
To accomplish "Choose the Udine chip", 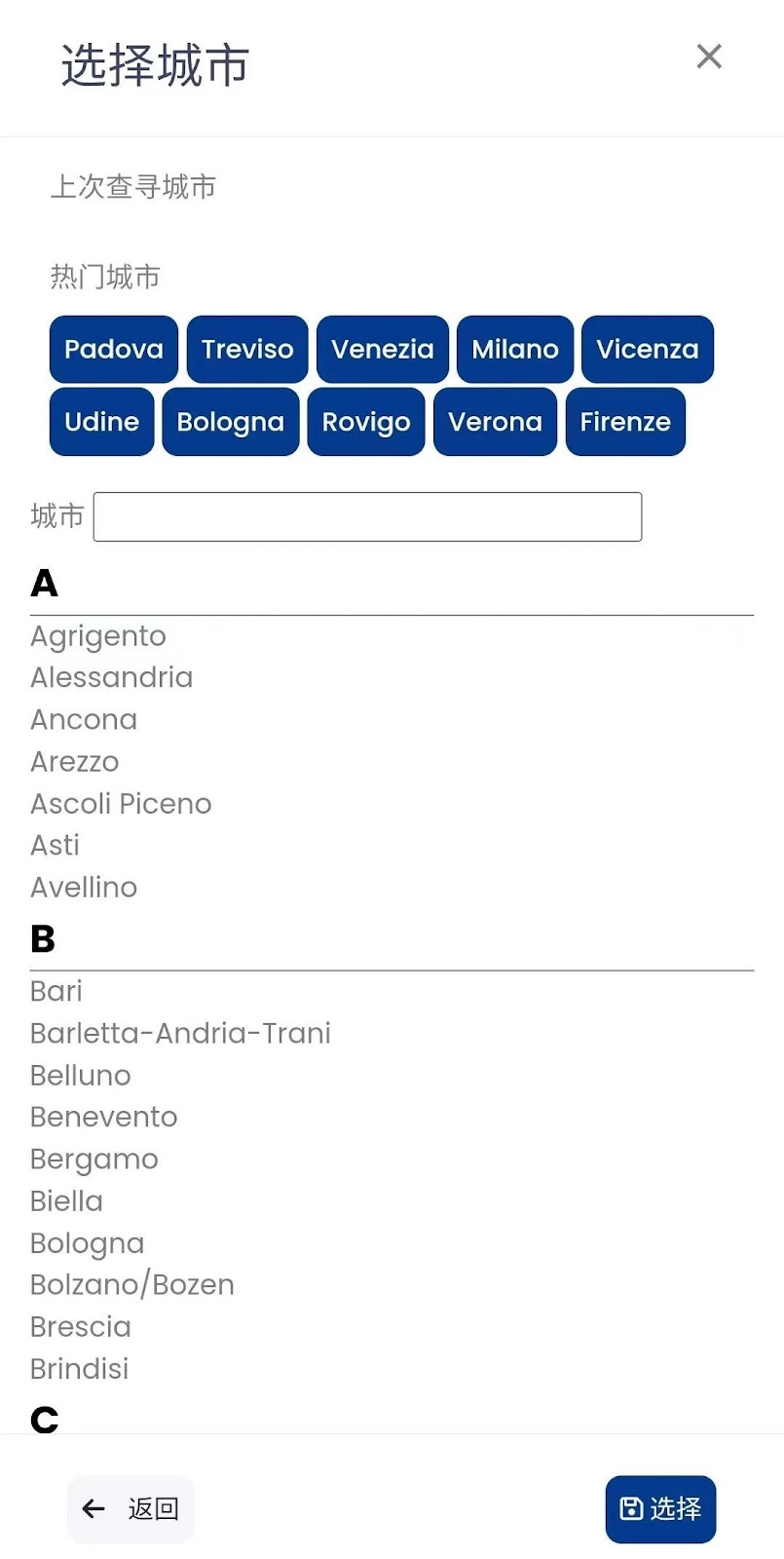I will pos(102,422).
